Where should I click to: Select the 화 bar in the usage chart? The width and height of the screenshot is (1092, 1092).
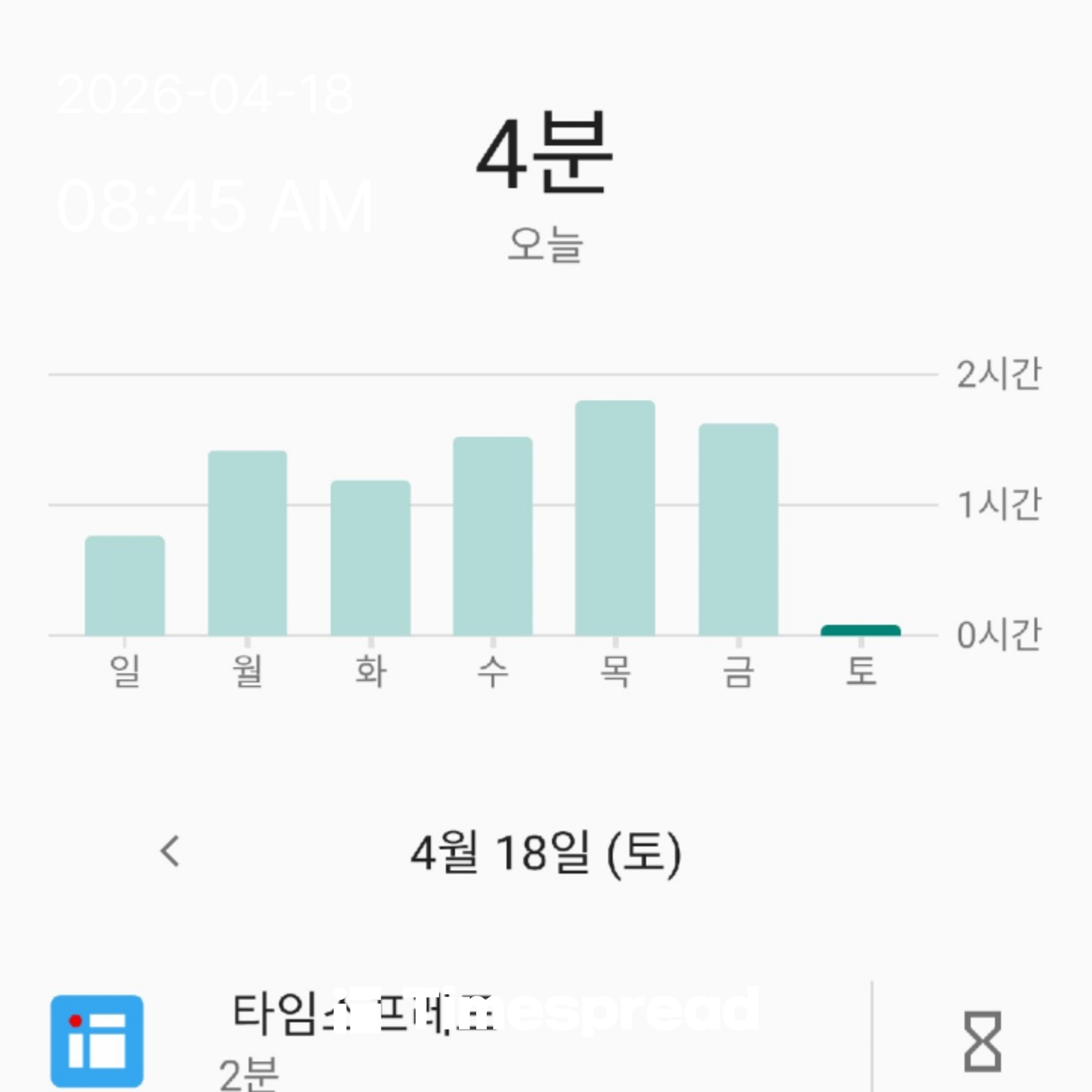[370, 558]
